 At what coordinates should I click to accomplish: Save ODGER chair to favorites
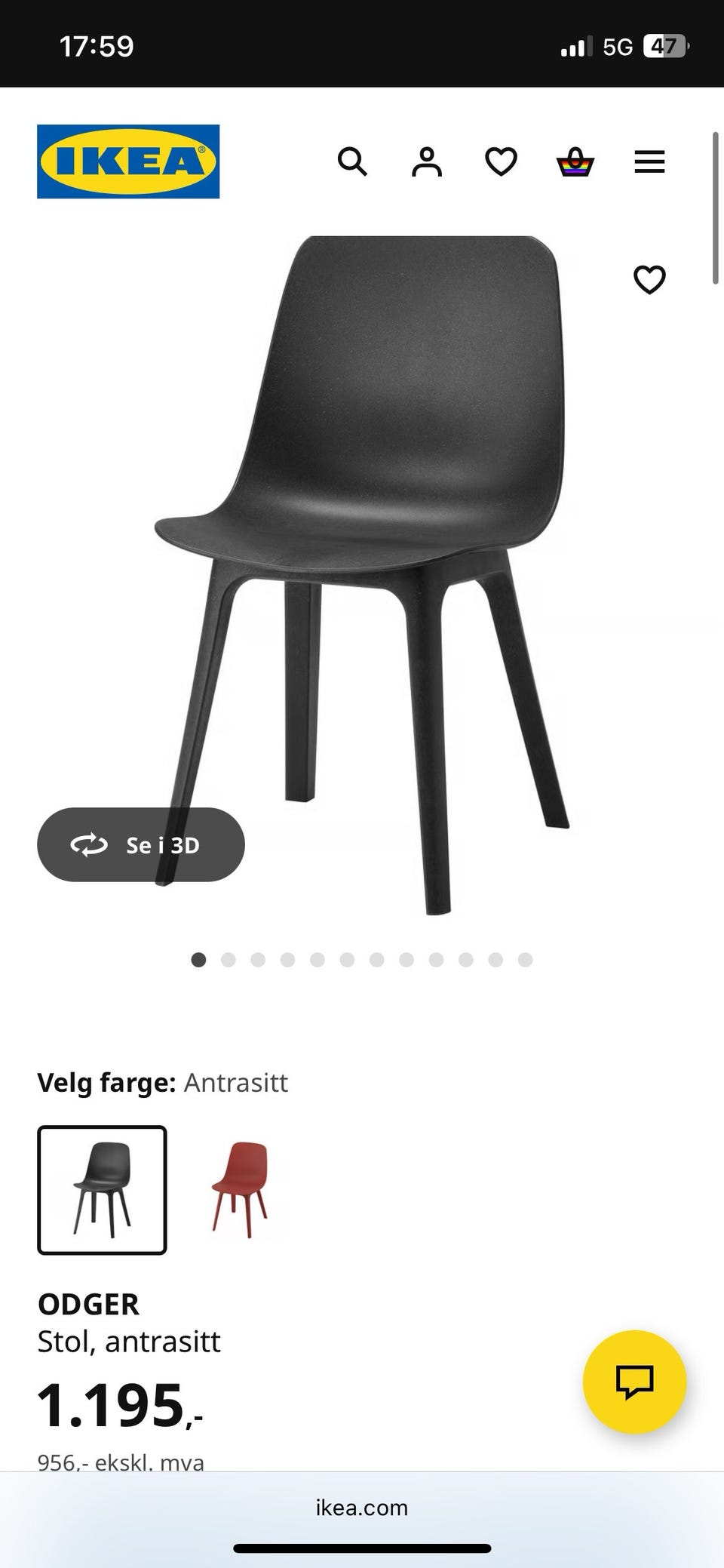click(649, 280)
